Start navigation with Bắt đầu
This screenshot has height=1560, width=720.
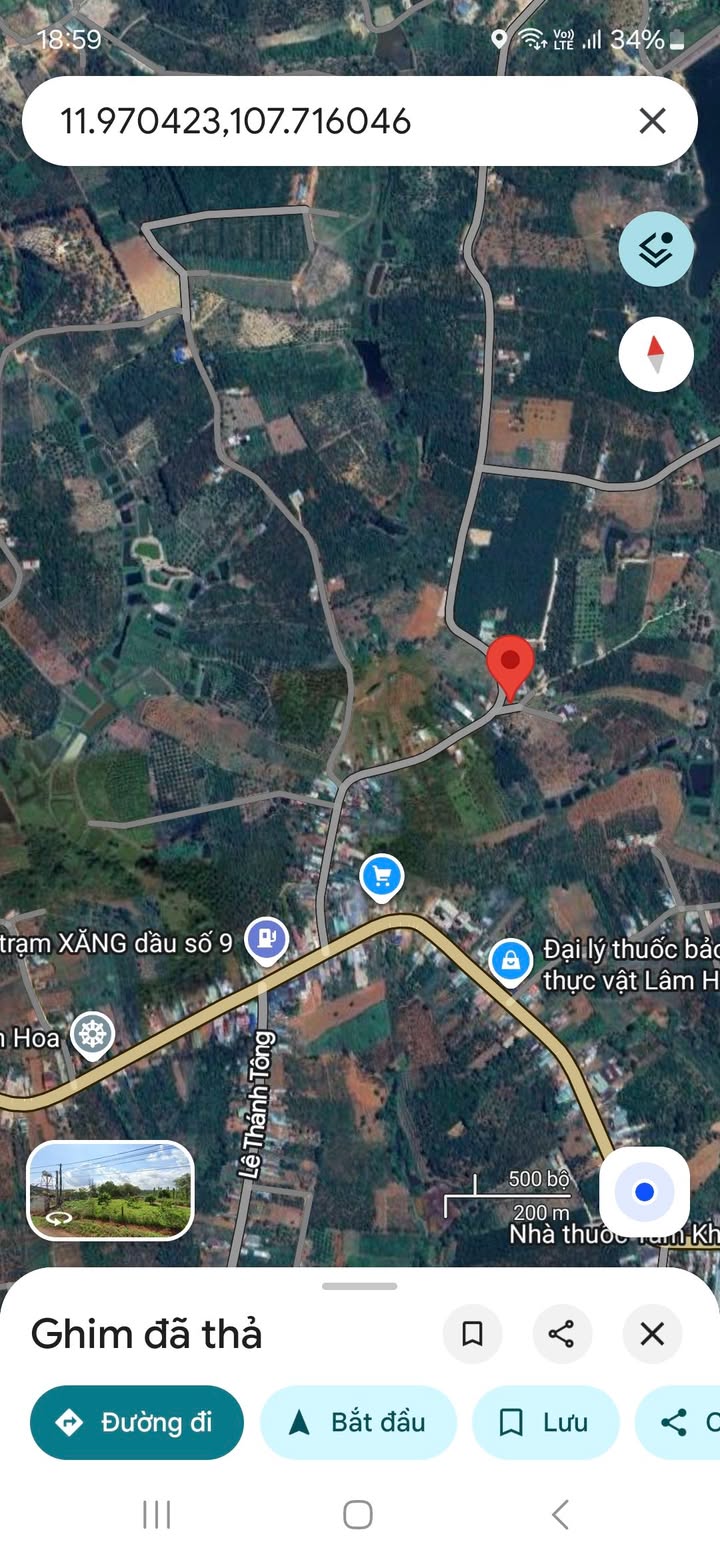(358, 1422)
